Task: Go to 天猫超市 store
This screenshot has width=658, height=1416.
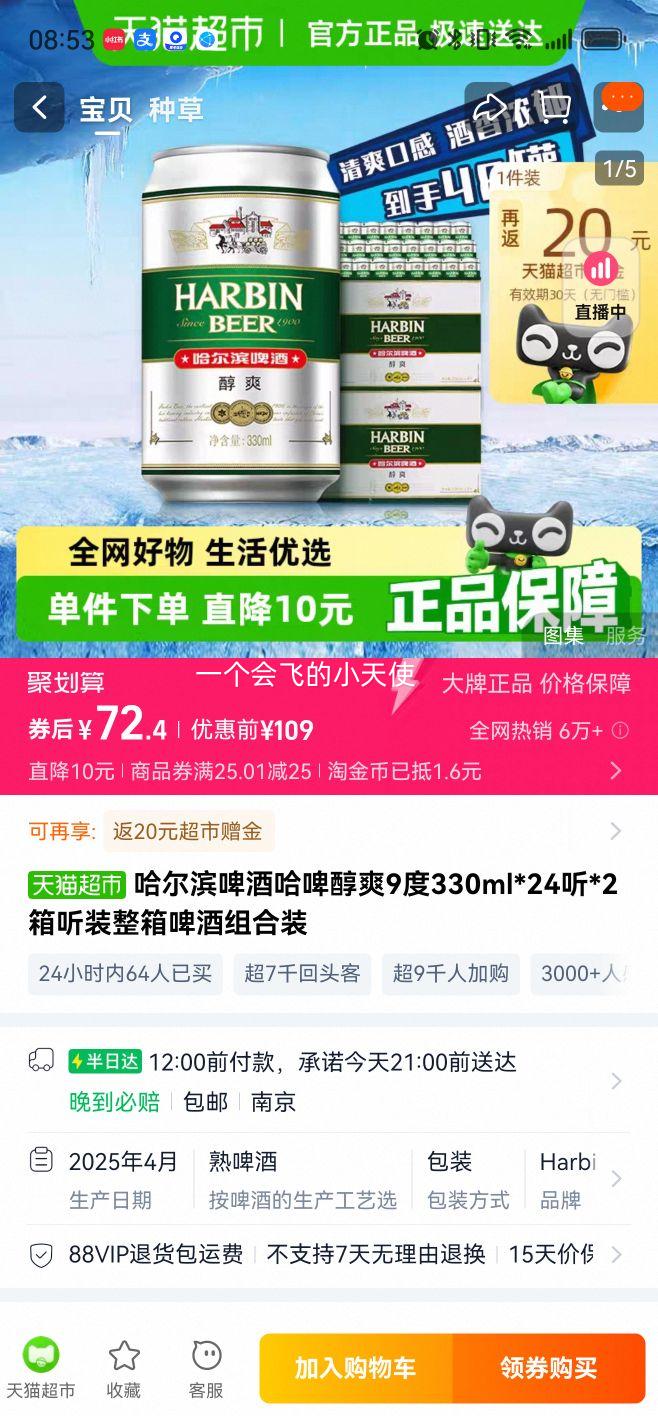Action: 41,1368
